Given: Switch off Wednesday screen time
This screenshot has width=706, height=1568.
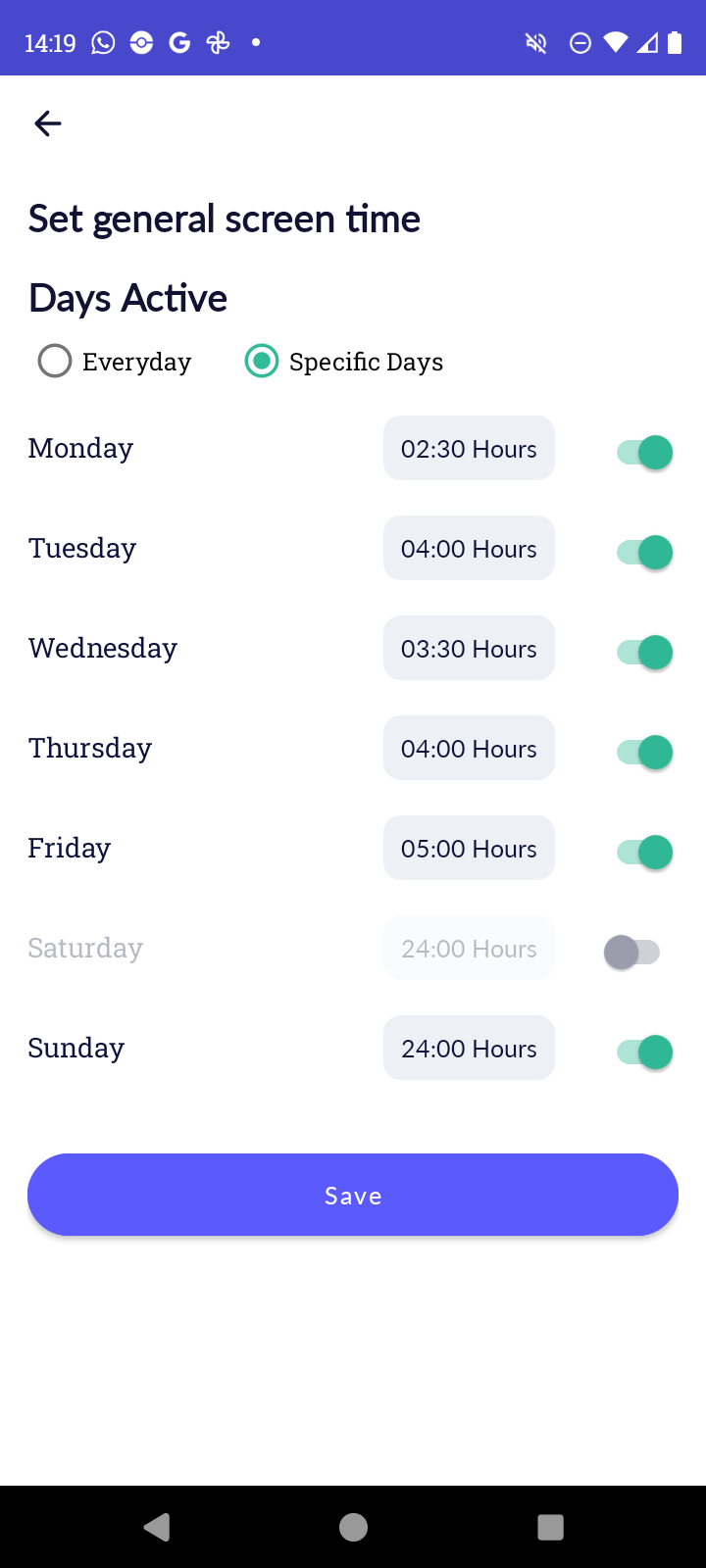Looking at the screenshot, I should point(645,653).
